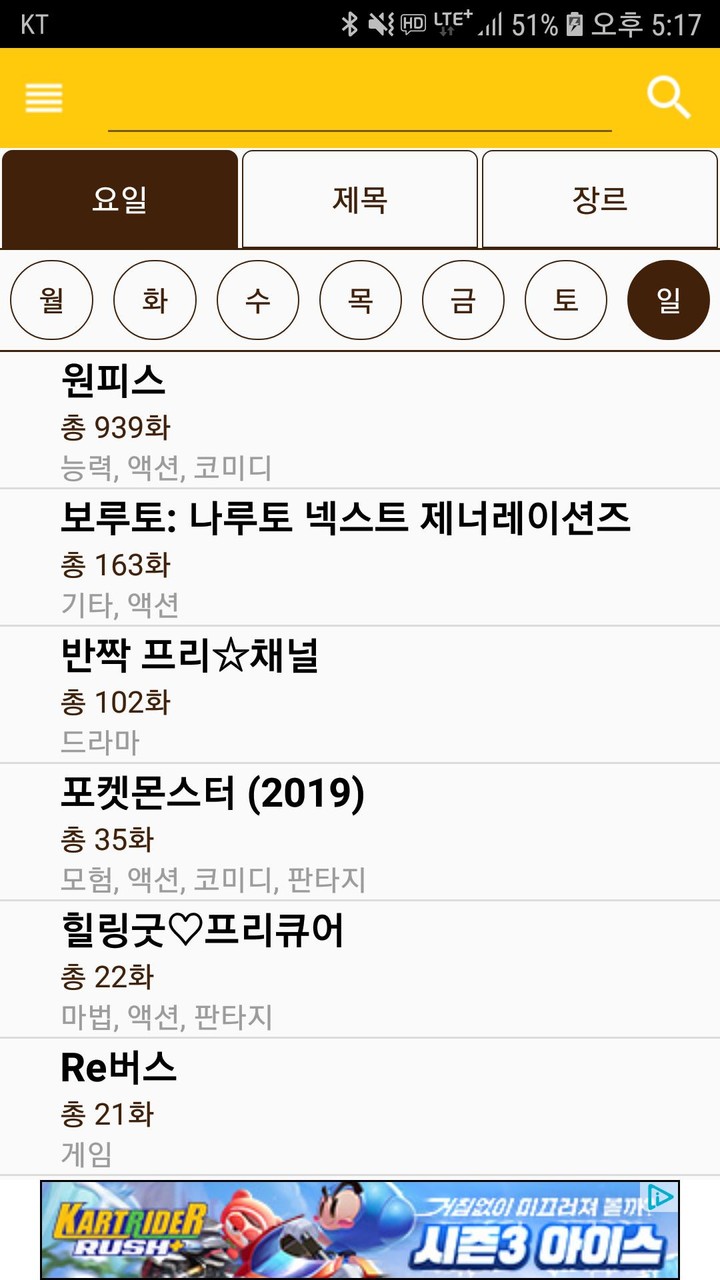This screenshot has width=720, height=1280.
Task: Switch to the 제목 tab
Action: (359, 200)
